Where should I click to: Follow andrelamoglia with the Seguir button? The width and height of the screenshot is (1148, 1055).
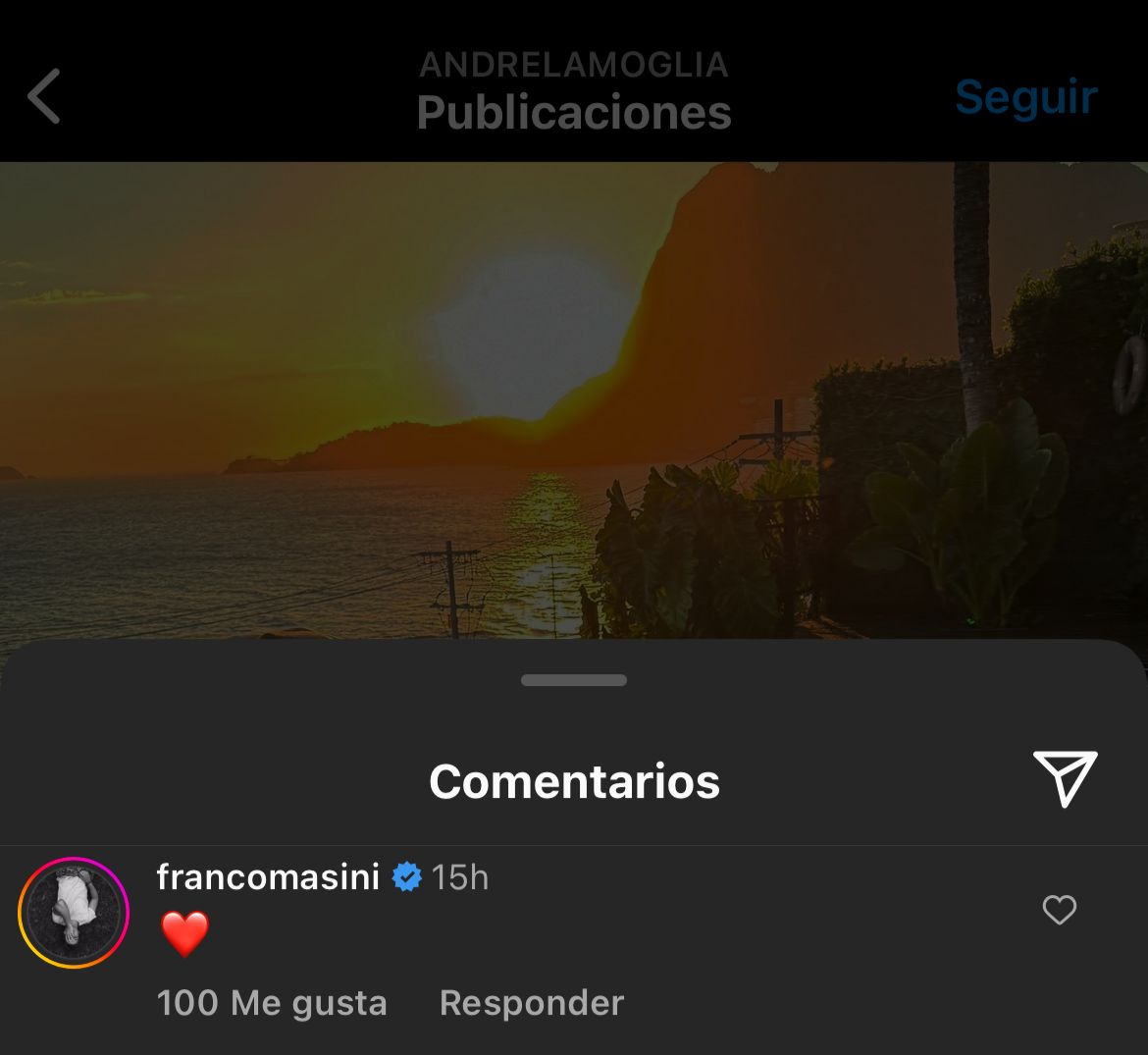tap(1025, 96)
